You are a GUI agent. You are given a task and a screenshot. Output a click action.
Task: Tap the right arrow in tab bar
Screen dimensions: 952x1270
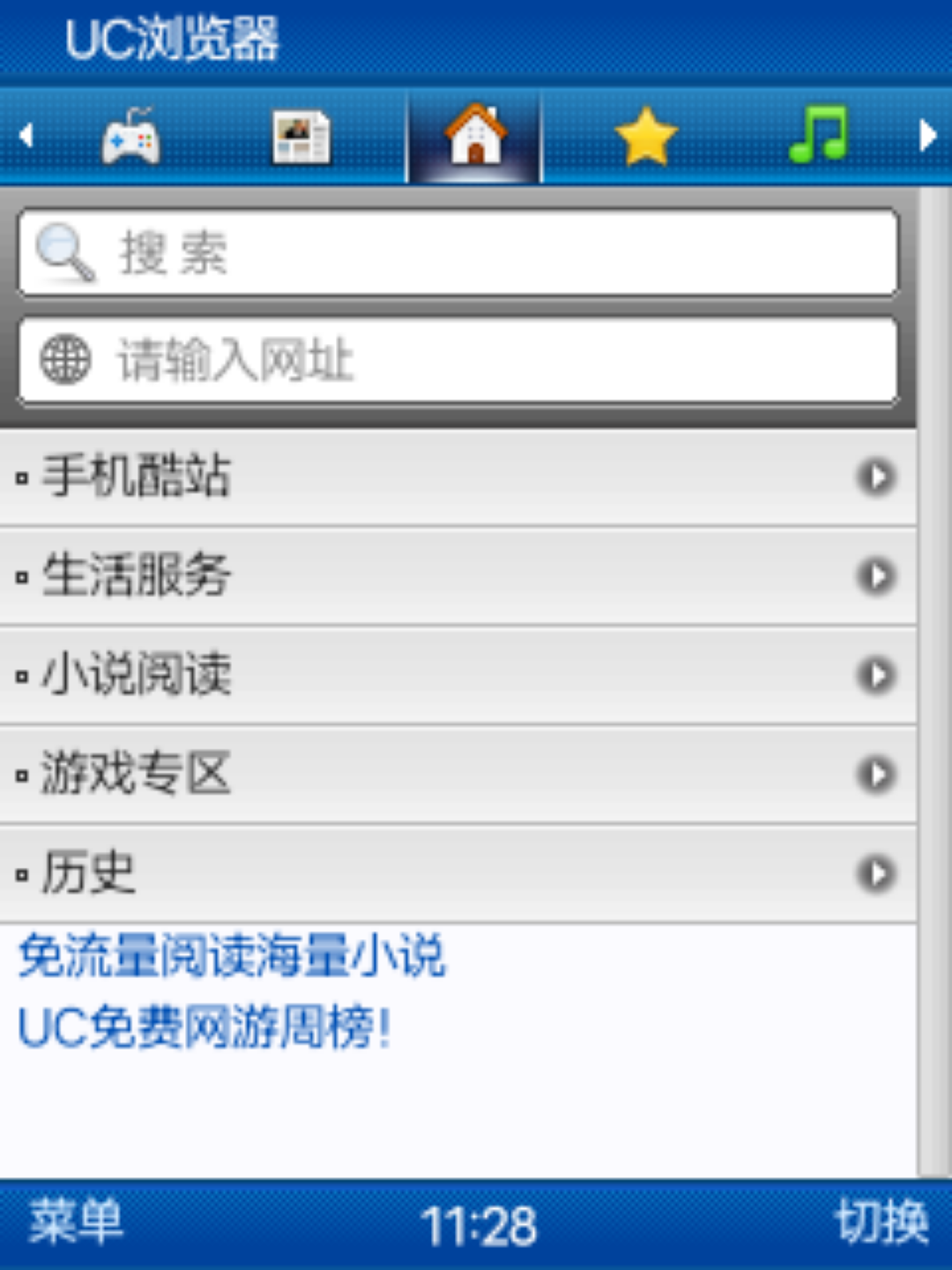click(927, 137)
